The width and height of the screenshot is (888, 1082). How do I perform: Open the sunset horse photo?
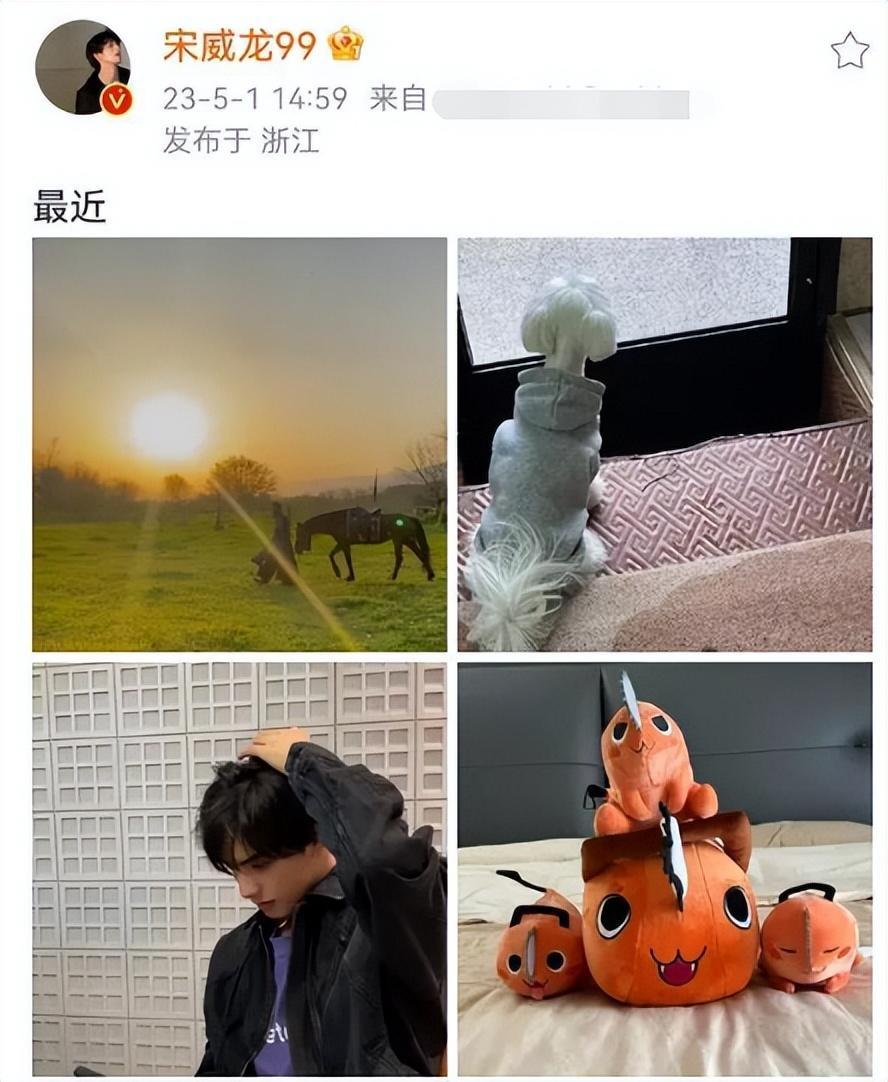click(x=240, y=445)
